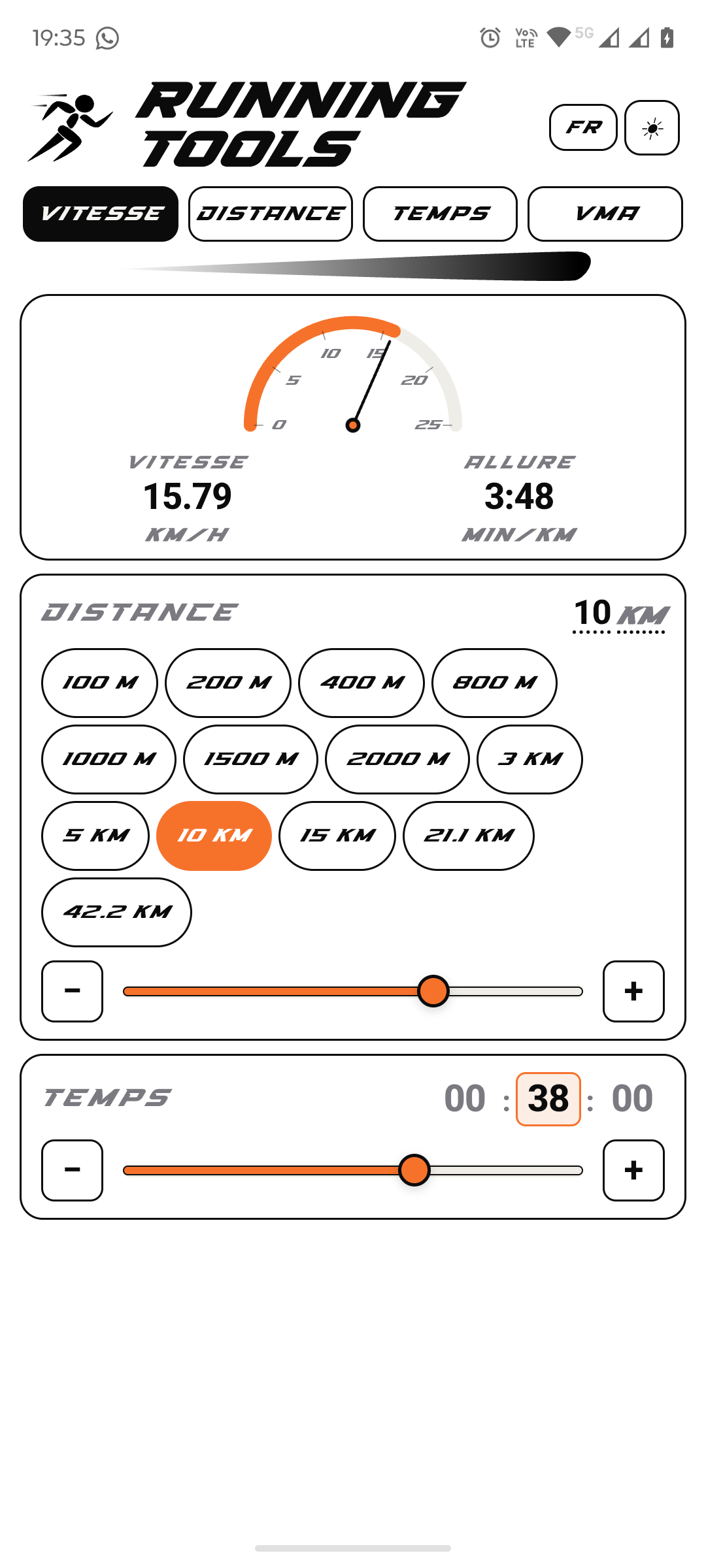Choose the 21.1 KM half-marathon chip
Image resolution: width=706 pixels, height=1568 pixels.
tap(468, 836)
